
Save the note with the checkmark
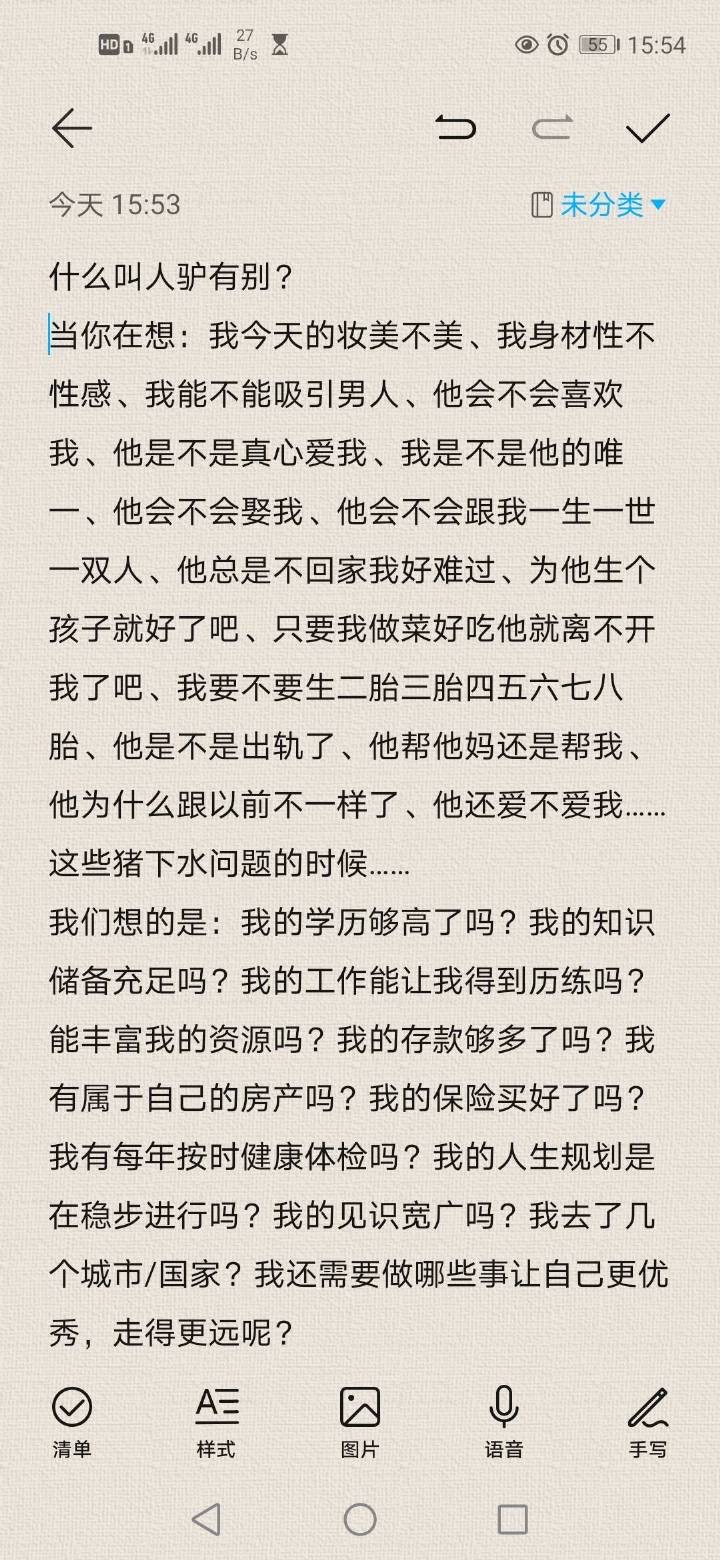click(648, 129)
